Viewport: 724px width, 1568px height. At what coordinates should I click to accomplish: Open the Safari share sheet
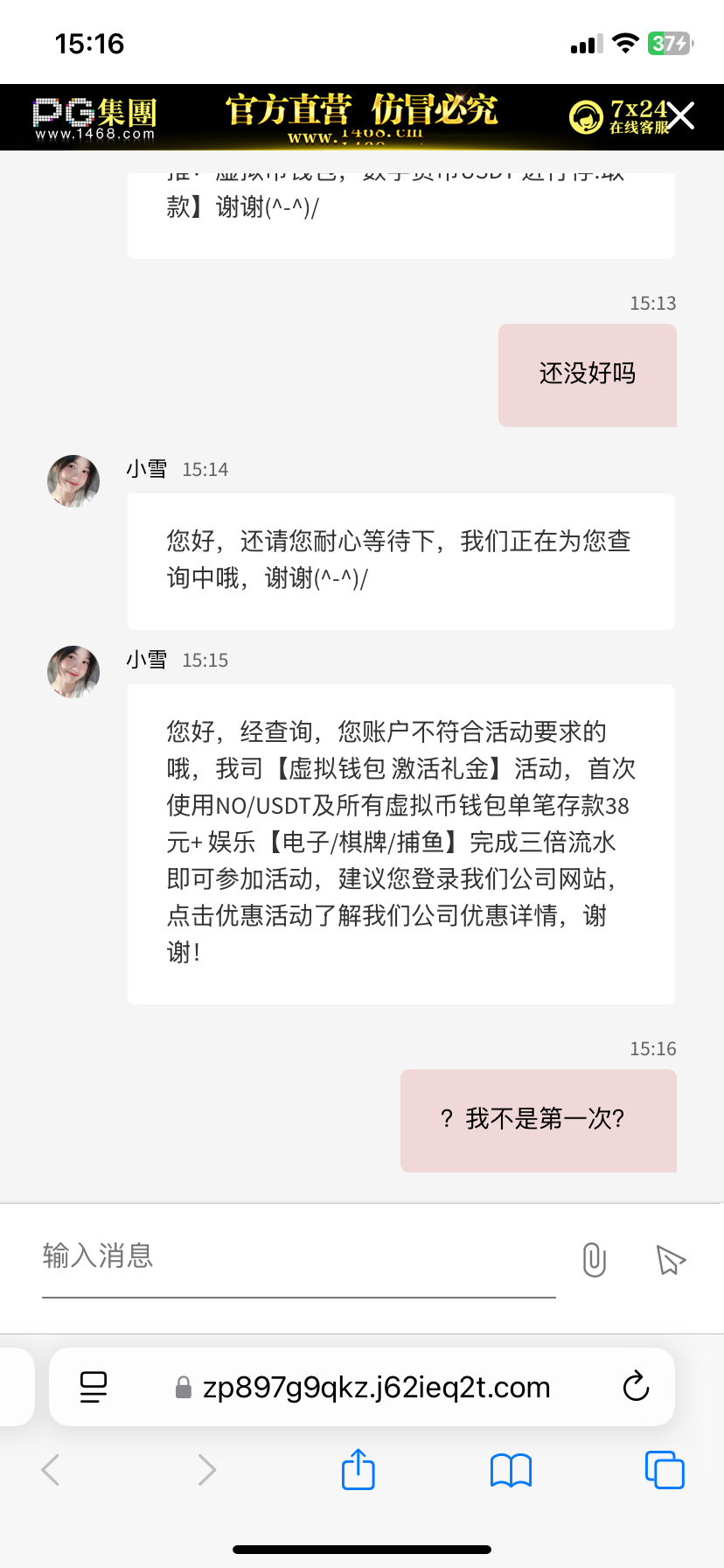358,1470
